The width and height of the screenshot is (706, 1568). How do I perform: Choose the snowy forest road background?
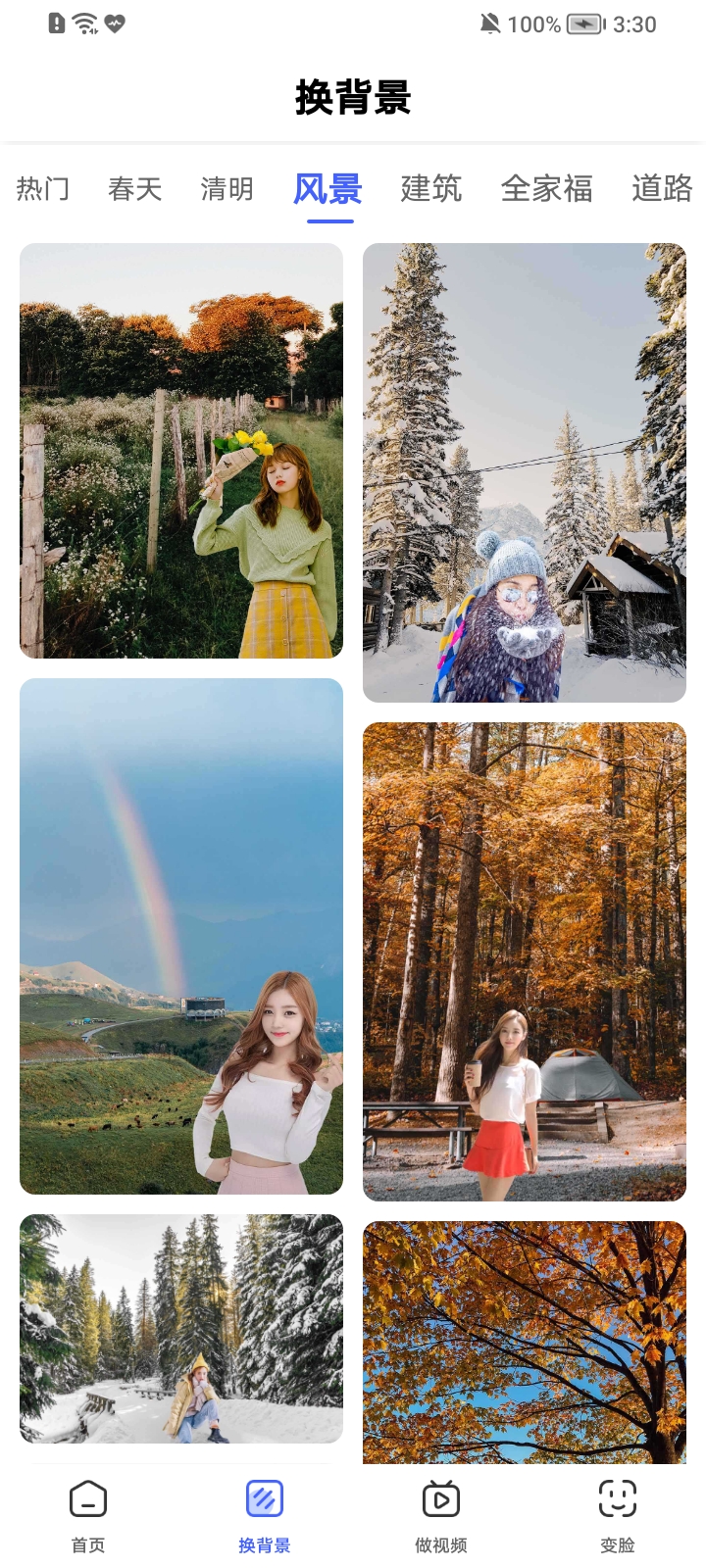tap(181, 1328)
